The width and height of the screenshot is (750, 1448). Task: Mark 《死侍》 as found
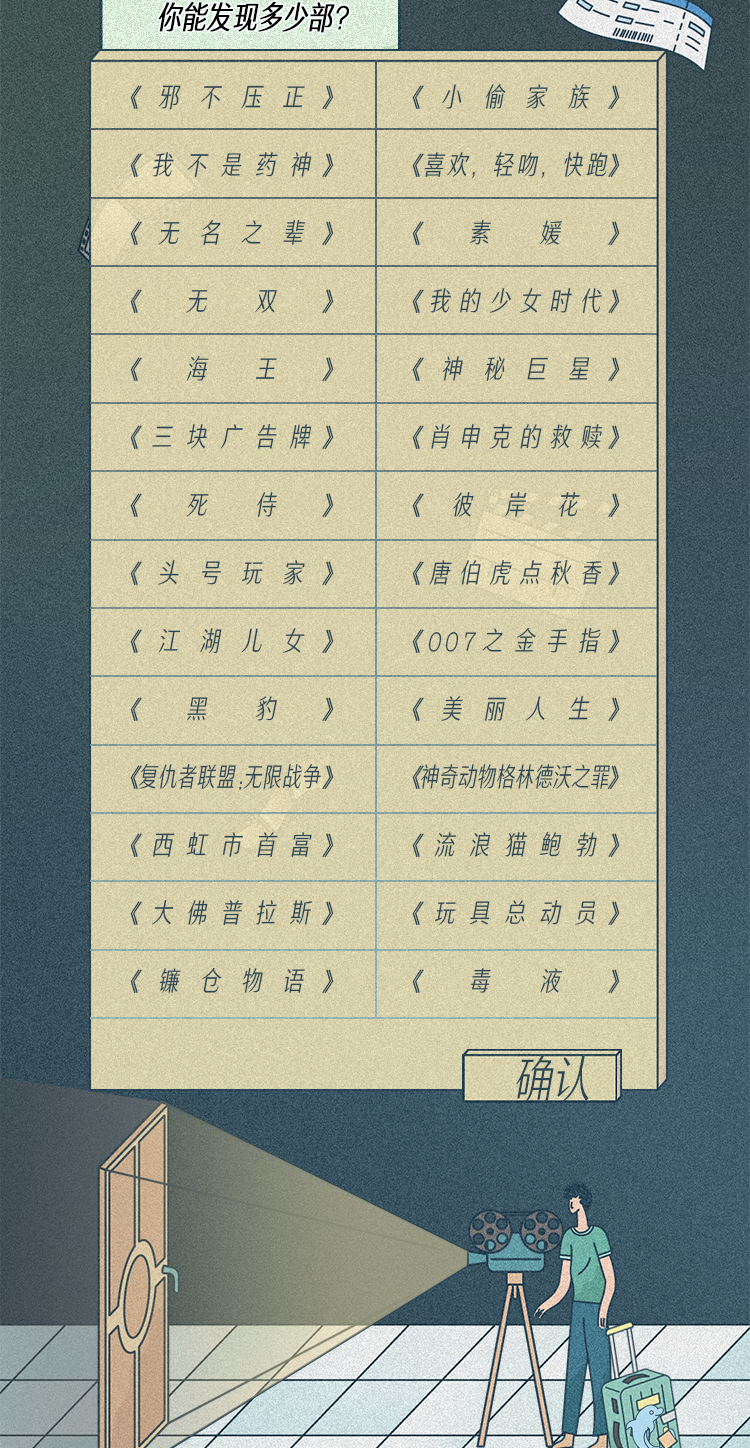pyautogui.click(x=232, y=505)
